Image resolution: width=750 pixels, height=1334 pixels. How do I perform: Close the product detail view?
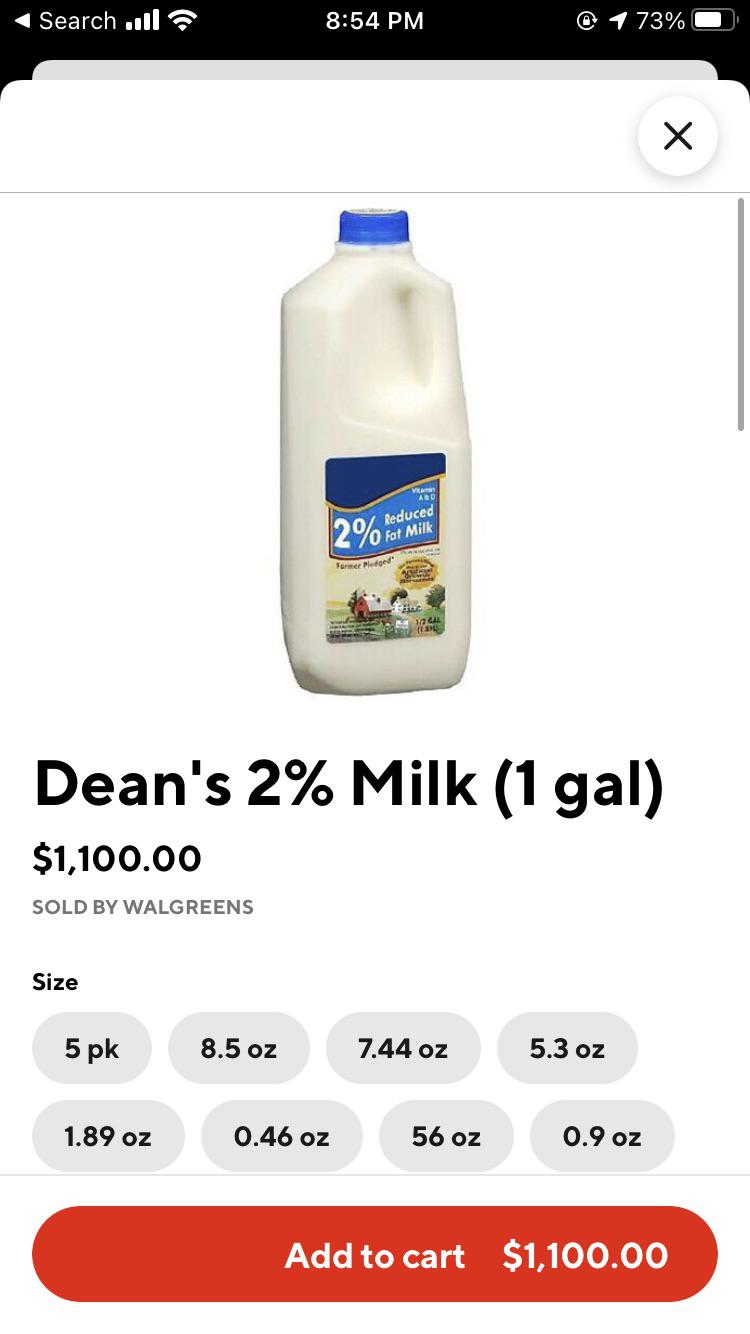tap(678, 136)
